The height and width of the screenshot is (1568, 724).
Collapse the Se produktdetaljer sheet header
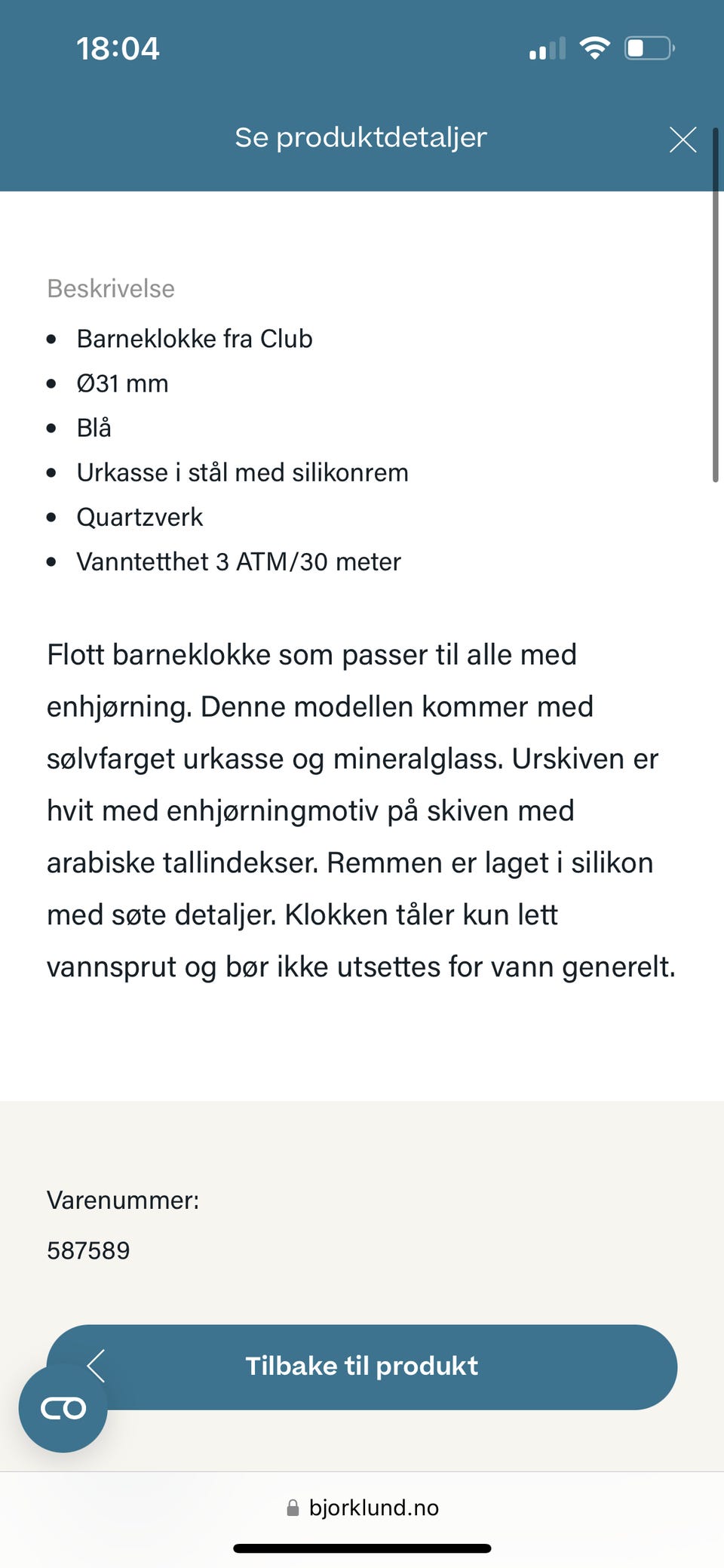tap(360, 137)
